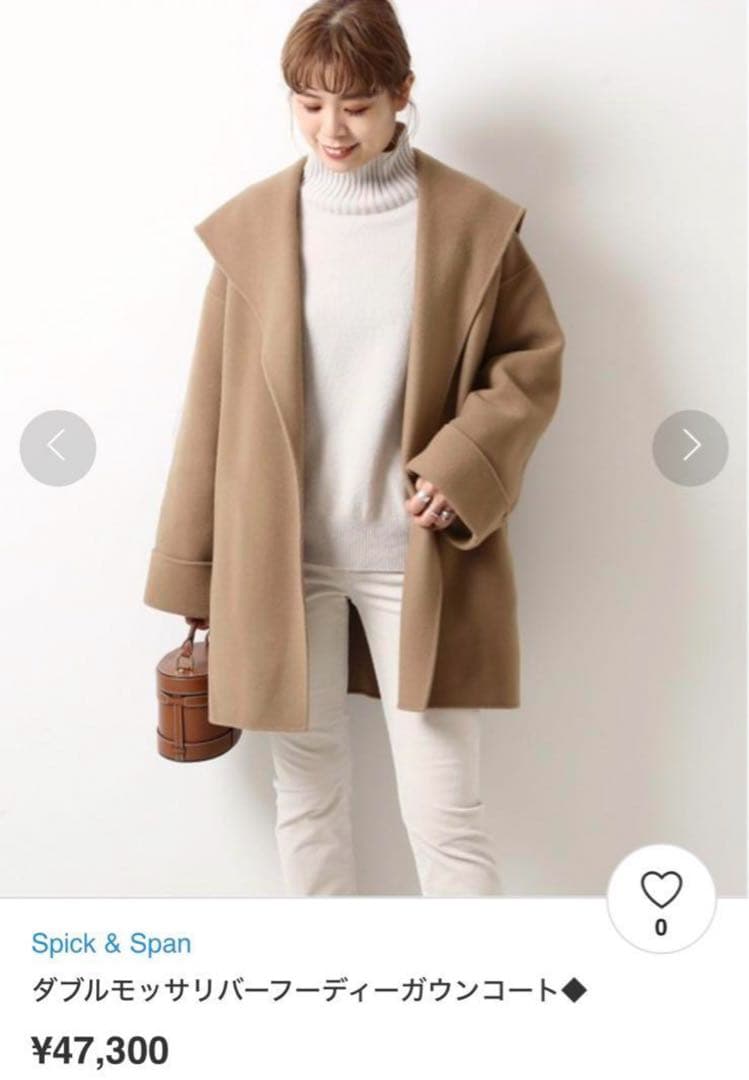Add the coat to favorites with the heart
This screenshot has width=749, height=1080.
coord(660,890)
